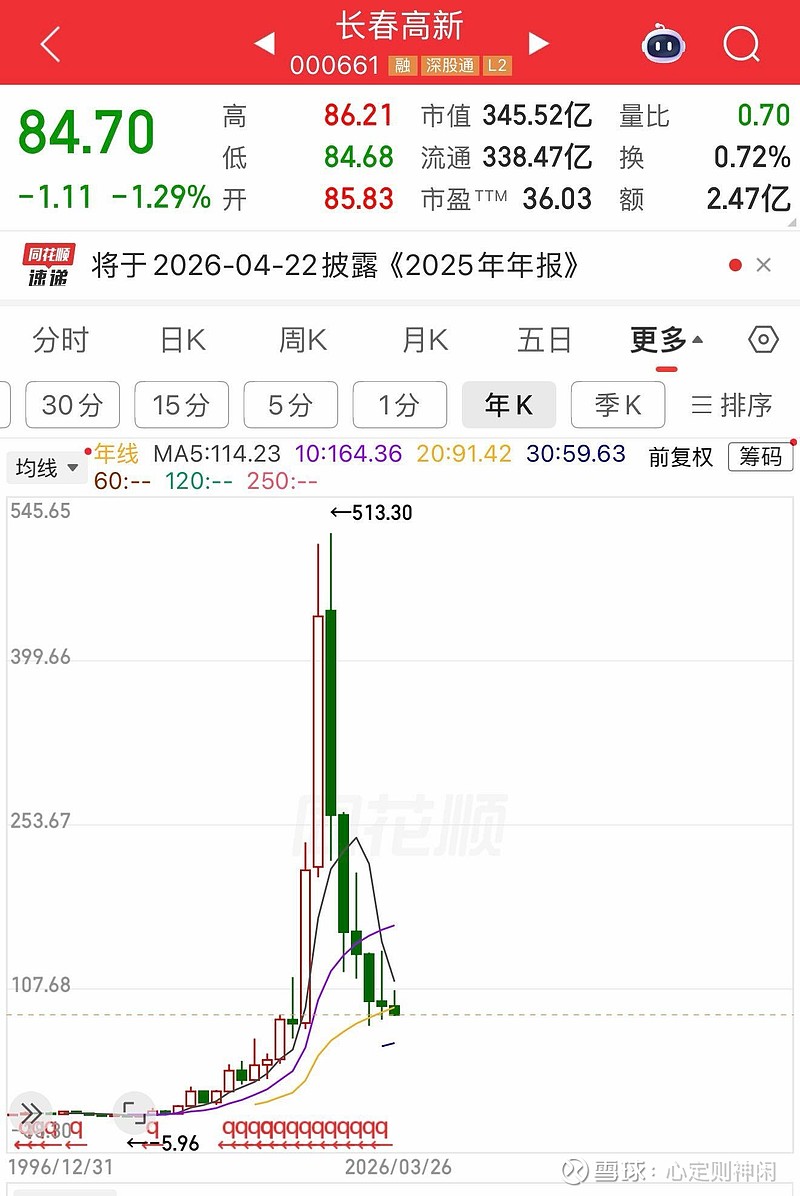The image size is (800, 1196).
Task: Open chart settings via the gear icon
Action: pos(762,341)
